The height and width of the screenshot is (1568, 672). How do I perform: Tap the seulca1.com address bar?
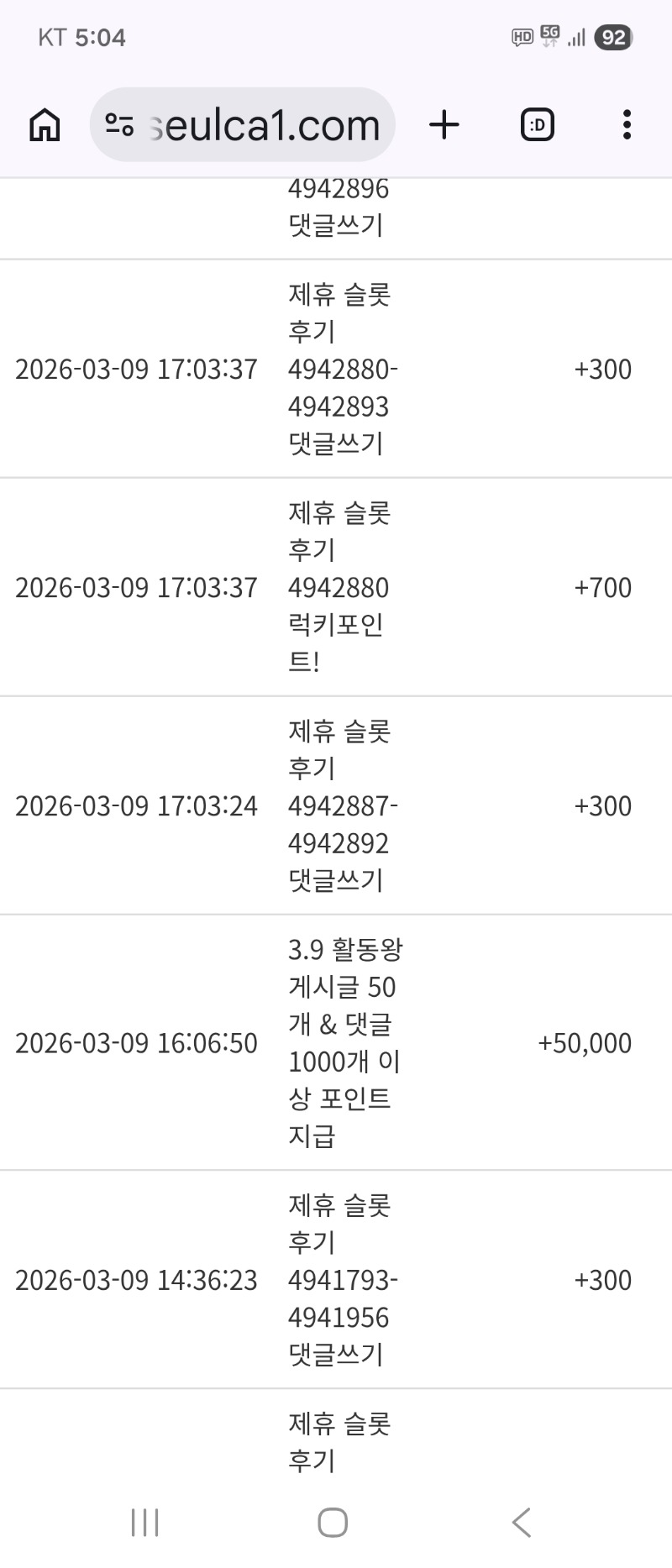point(265,125)
